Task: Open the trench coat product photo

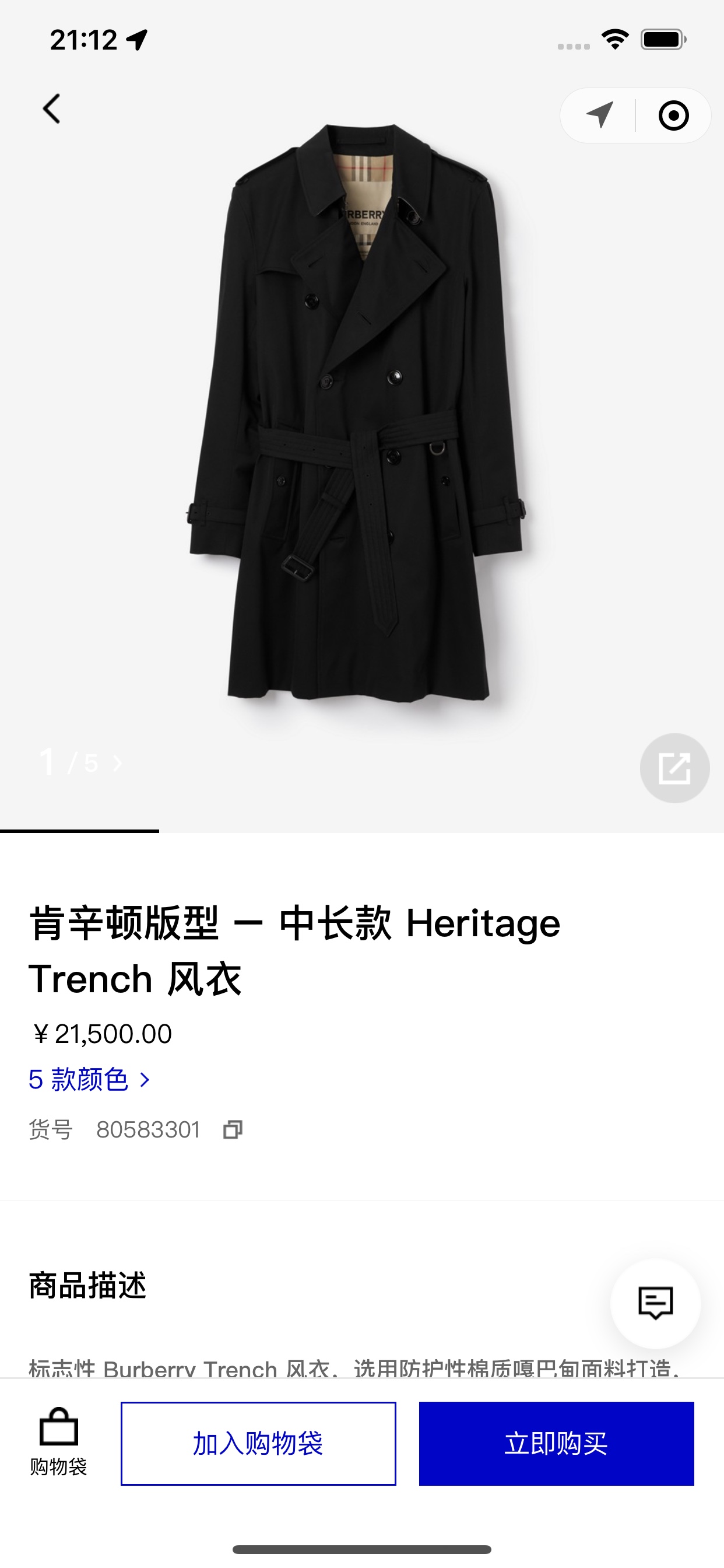Action: (x=359, y=414)
